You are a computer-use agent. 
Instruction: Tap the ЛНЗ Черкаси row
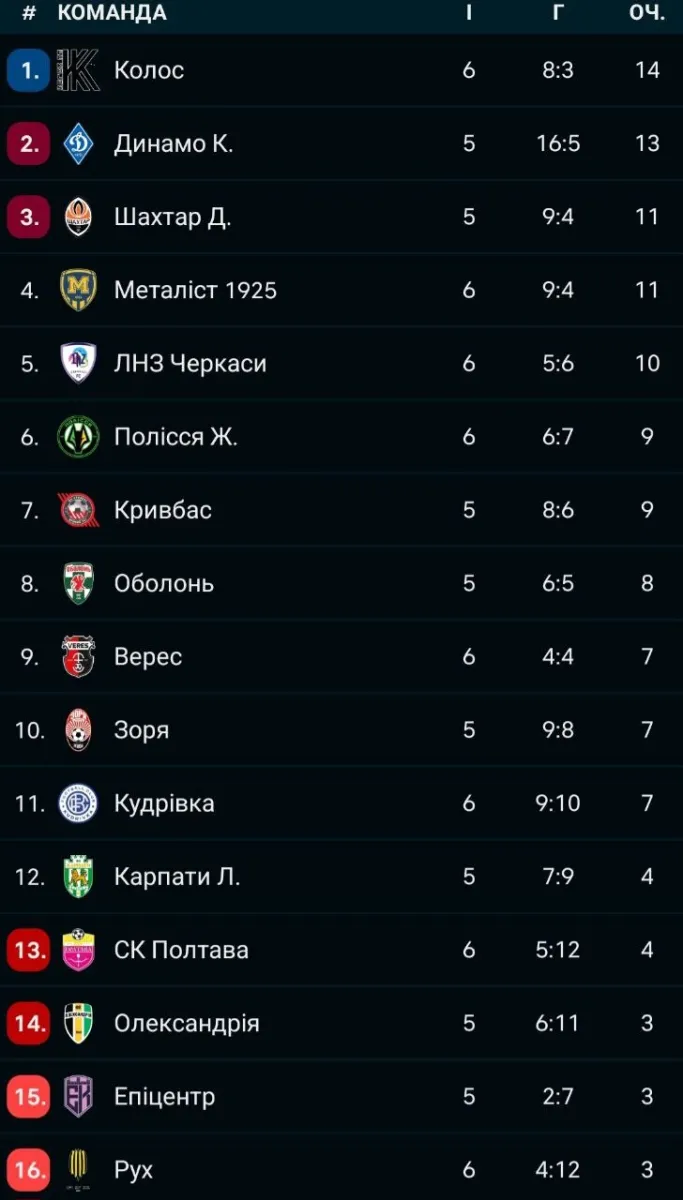(x=190, y=363)
